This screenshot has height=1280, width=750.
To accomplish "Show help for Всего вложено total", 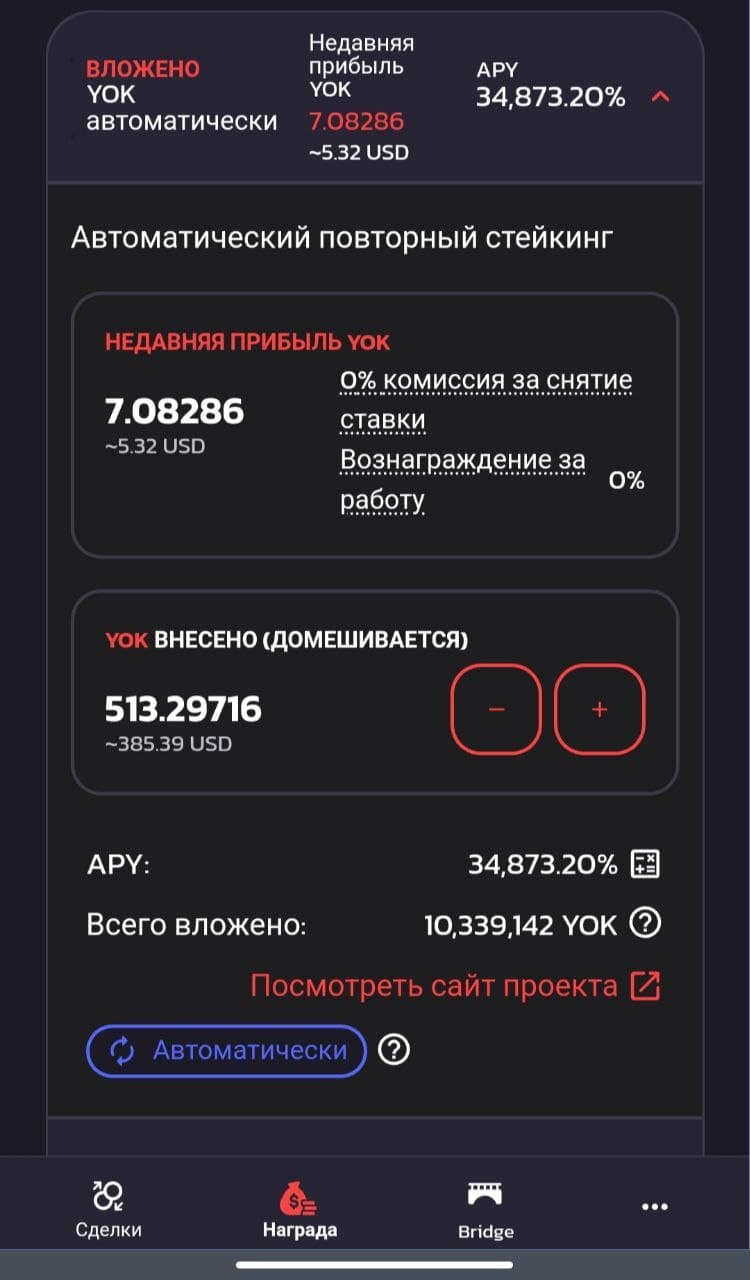I will 646,924.
